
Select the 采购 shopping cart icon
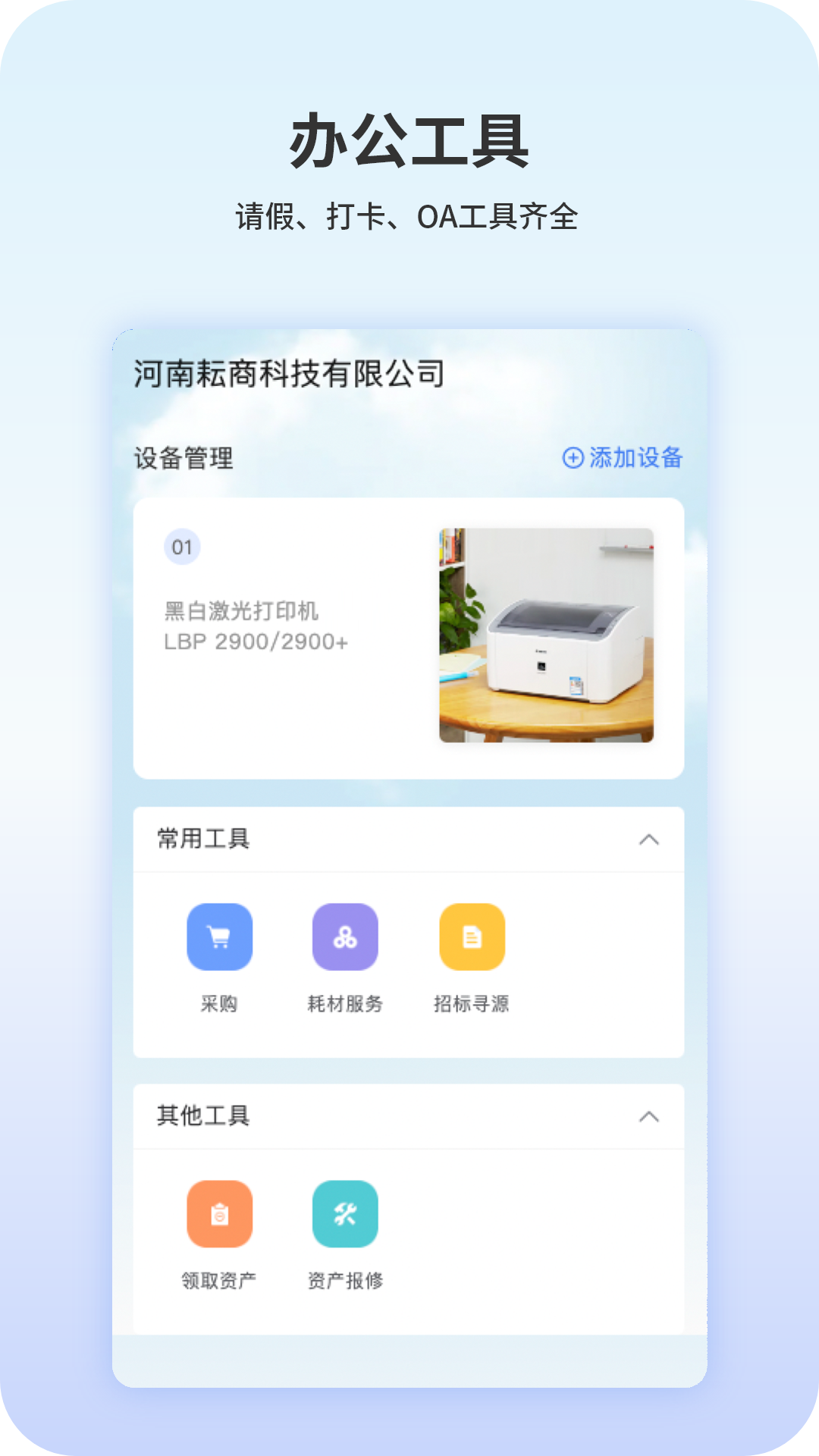point(219,937)
